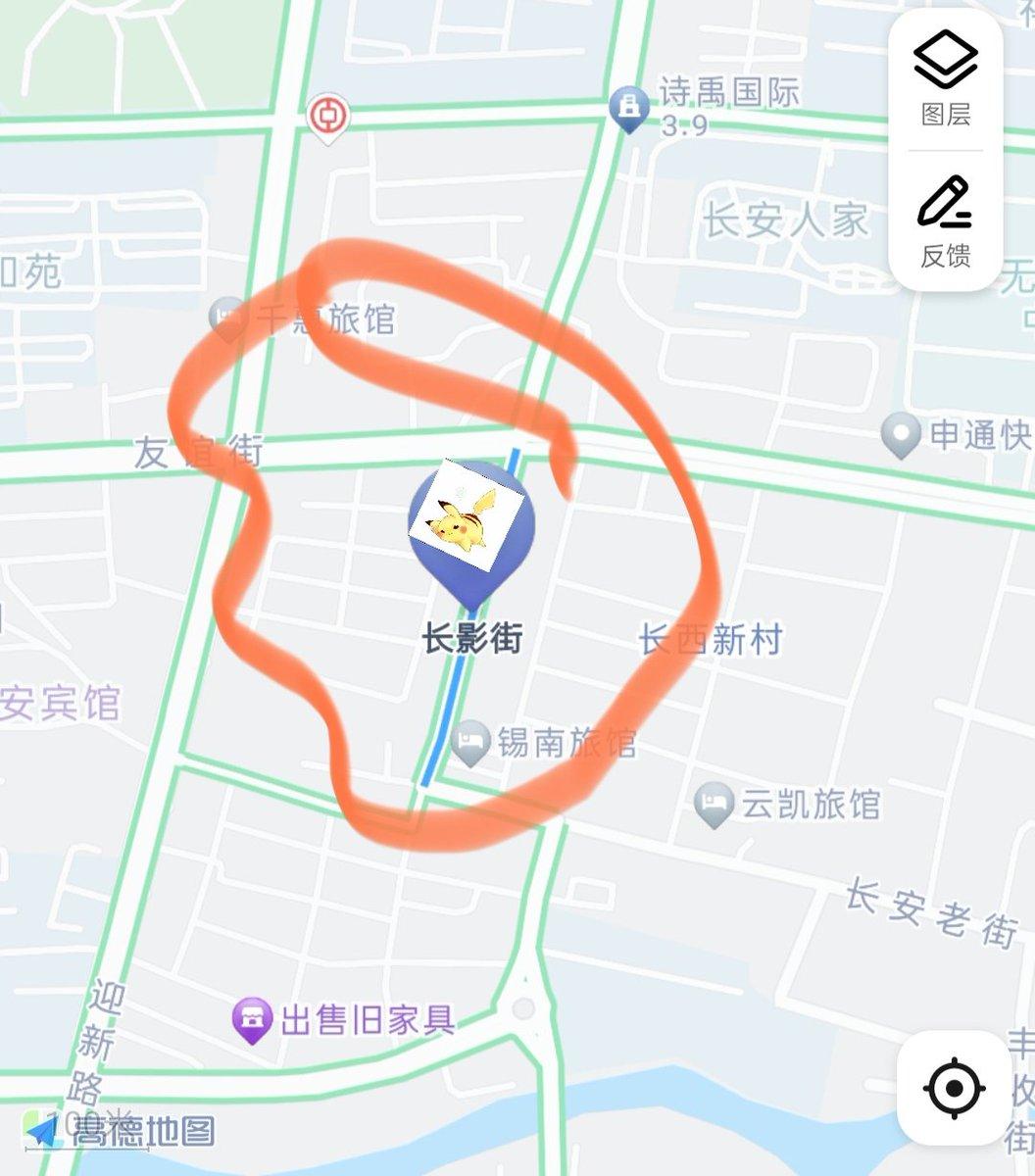
Task: Select the 申通快 courier location marker
Action: pyautogui.click(x=900, y=434)
